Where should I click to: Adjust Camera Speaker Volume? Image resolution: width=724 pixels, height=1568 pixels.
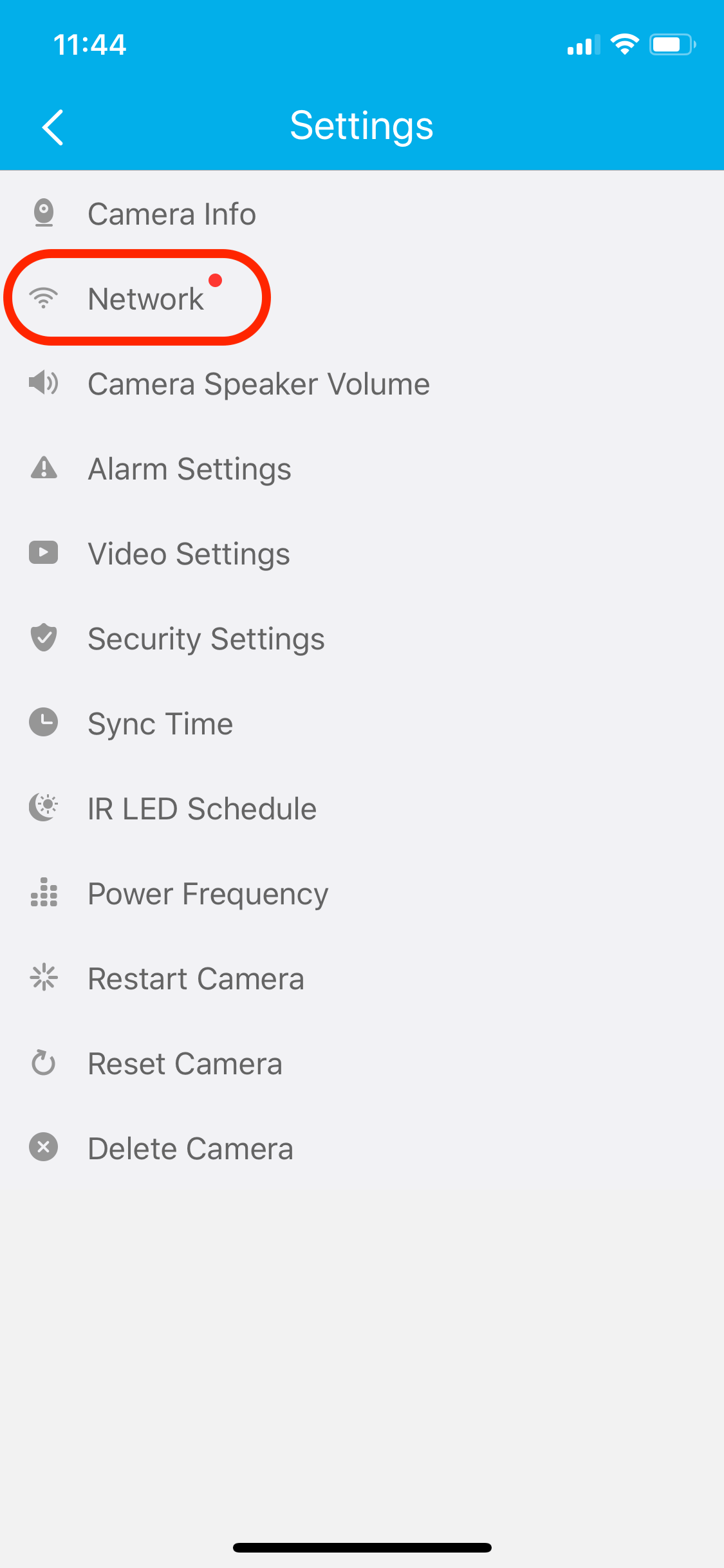coord(362,384)
